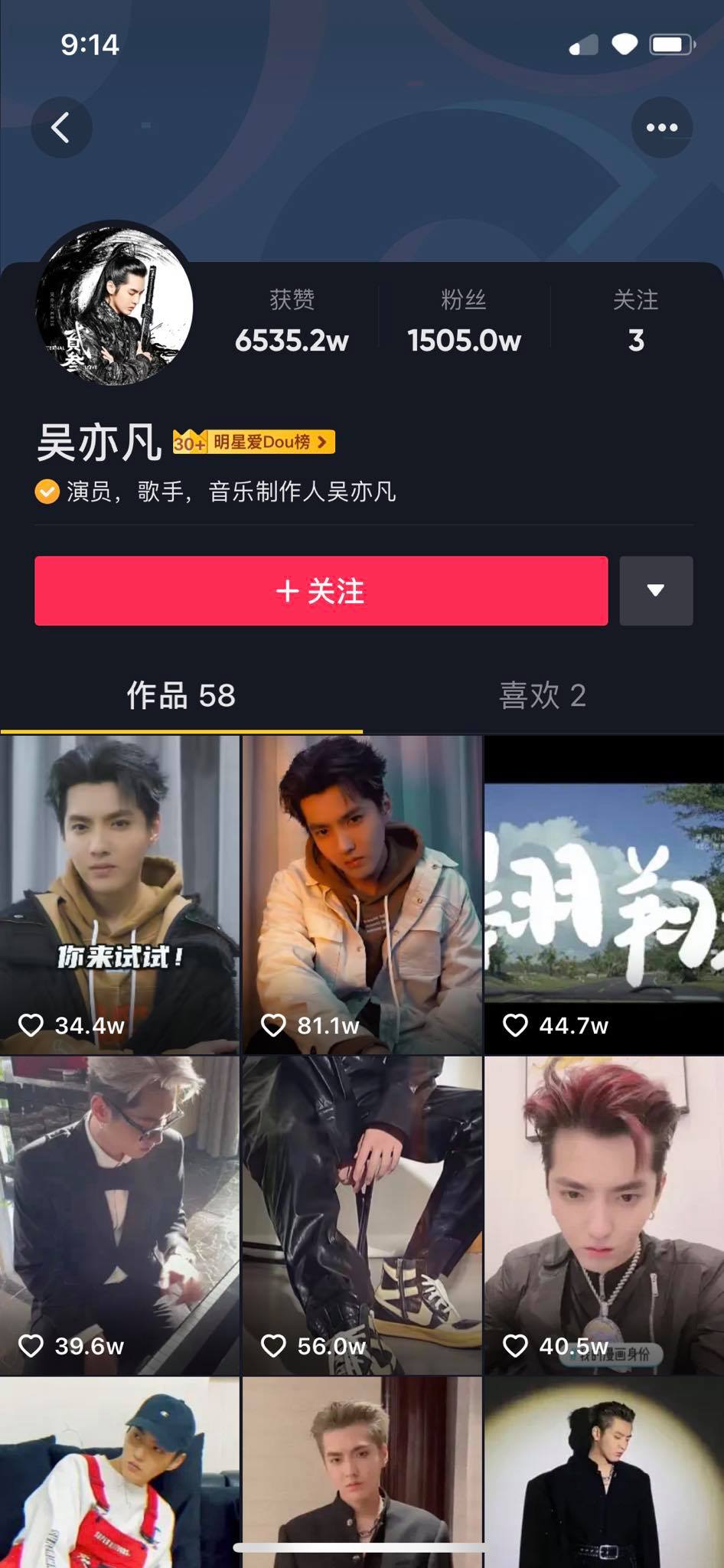Follow this account with +关注 button
Image resolution: width=724 pixels, height=1568 pixels.
(321, 591)
